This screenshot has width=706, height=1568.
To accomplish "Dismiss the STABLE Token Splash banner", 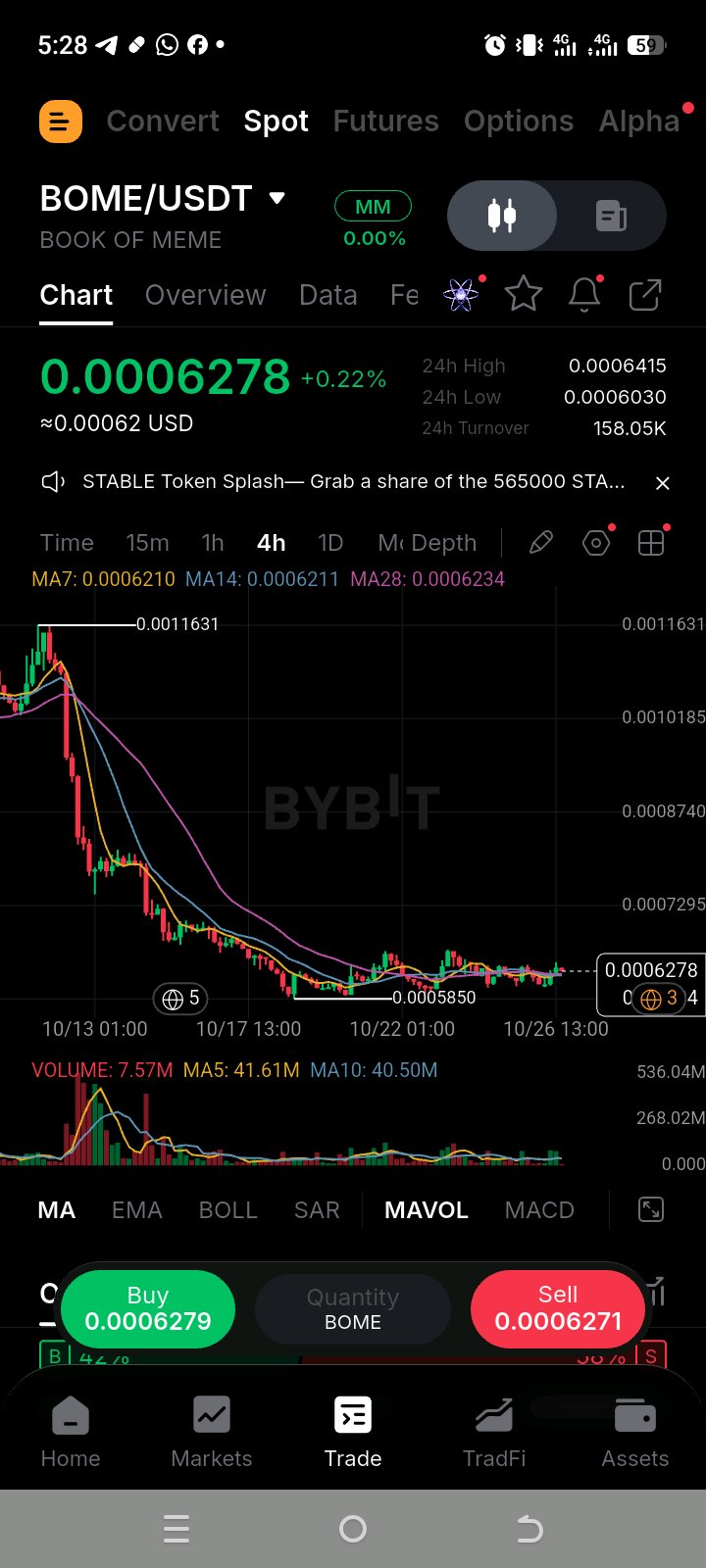I will 663,482.
